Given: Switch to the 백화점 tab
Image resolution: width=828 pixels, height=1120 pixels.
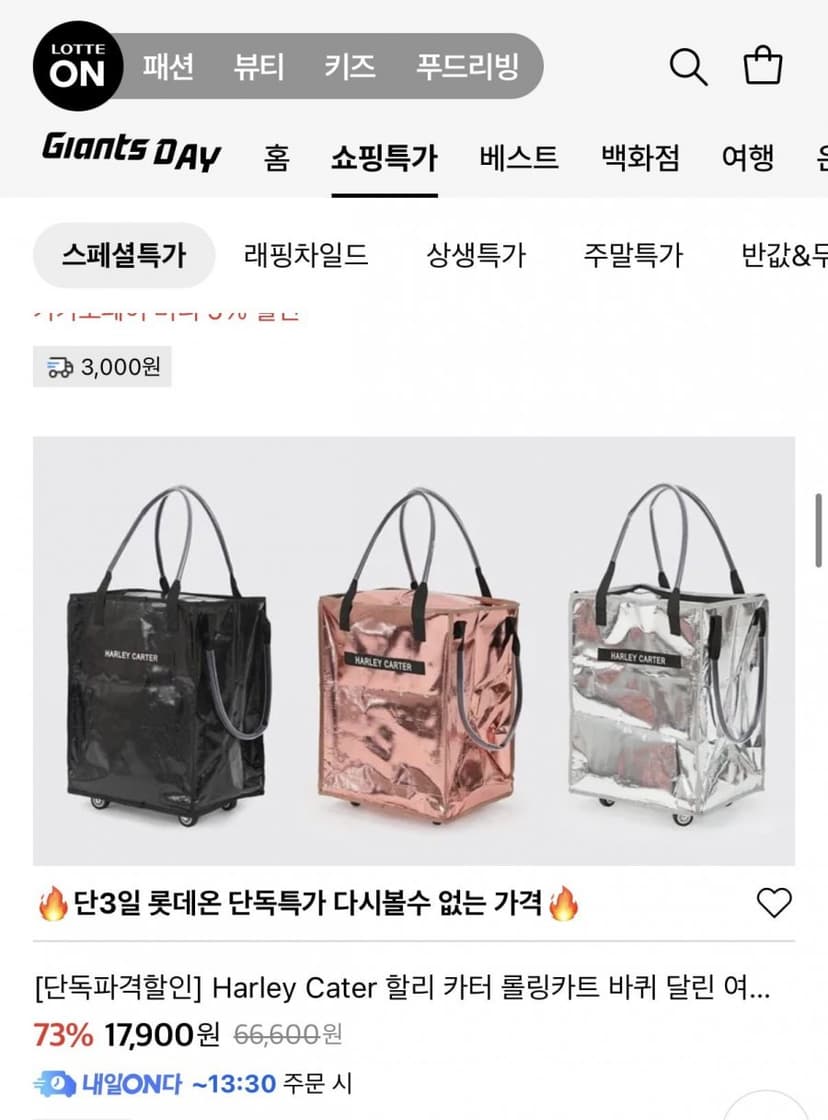Looking at the screenshot, I should pyautogui.click(x=640, y=158).
